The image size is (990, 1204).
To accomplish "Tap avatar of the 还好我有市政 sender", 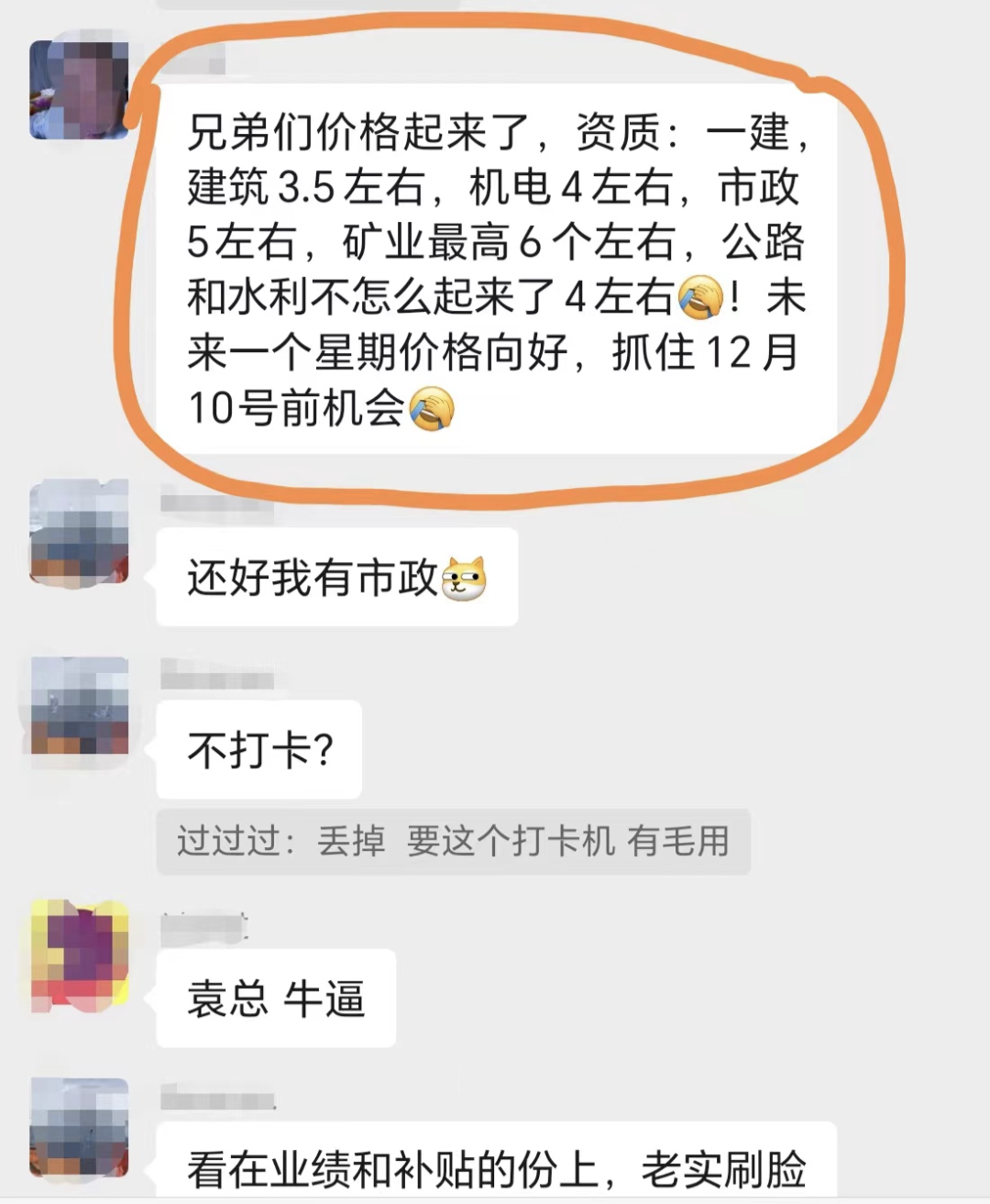I will point(79,532).
